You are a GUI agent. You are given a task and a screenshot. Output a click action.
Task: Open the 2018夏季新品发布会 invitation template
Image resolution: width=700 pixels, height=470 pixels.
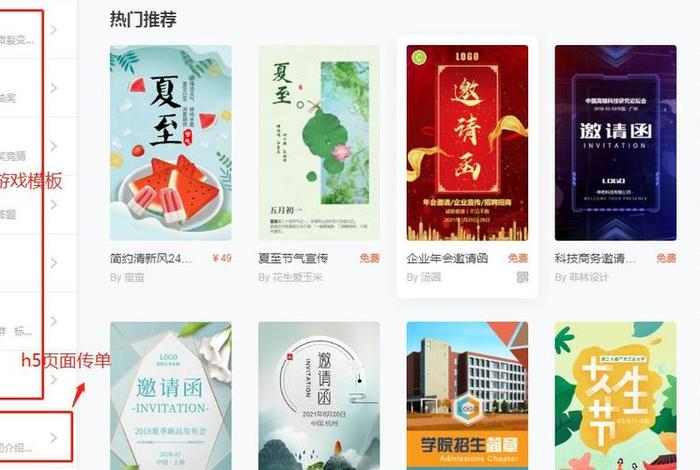(170, 395)
